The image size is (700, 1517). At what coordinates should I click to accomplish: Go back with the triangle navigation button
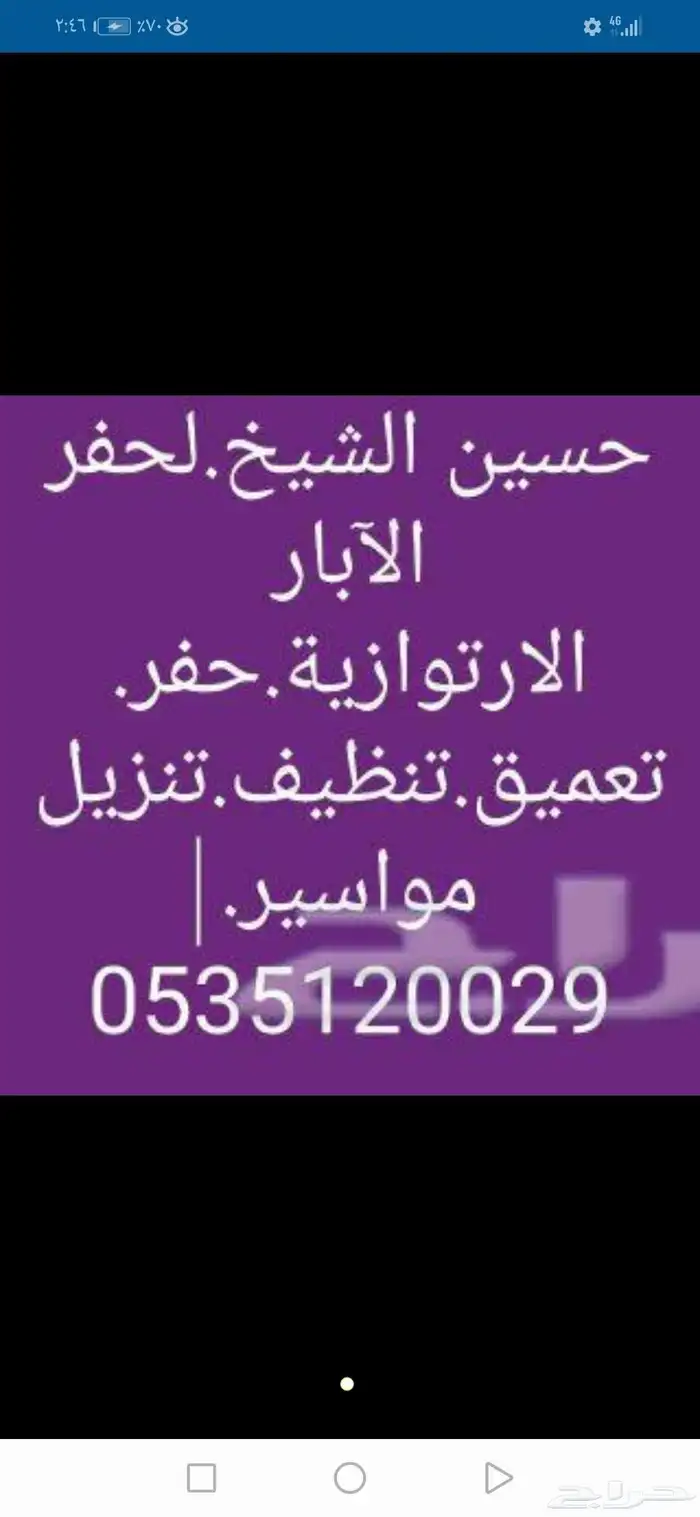[498, 1477]
